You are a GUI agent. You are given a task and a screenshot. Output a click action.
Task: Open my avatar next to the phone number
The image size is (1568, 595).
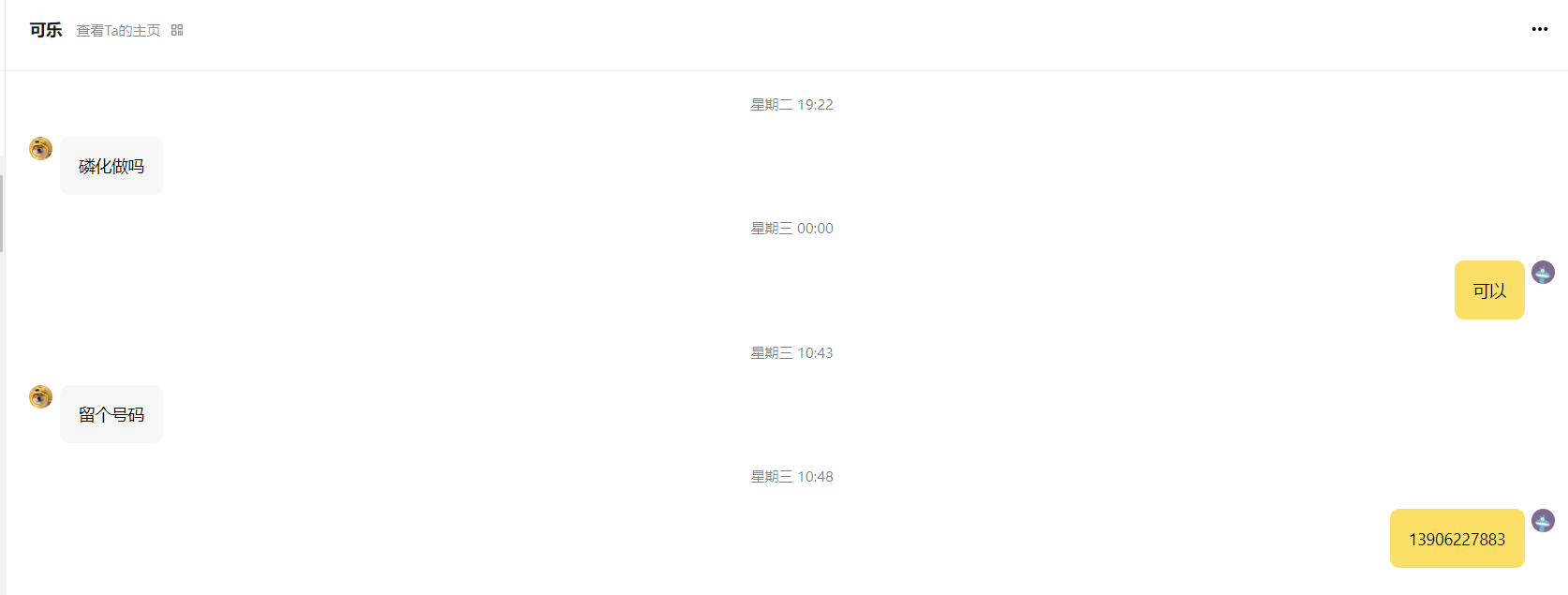[1543, 520]
